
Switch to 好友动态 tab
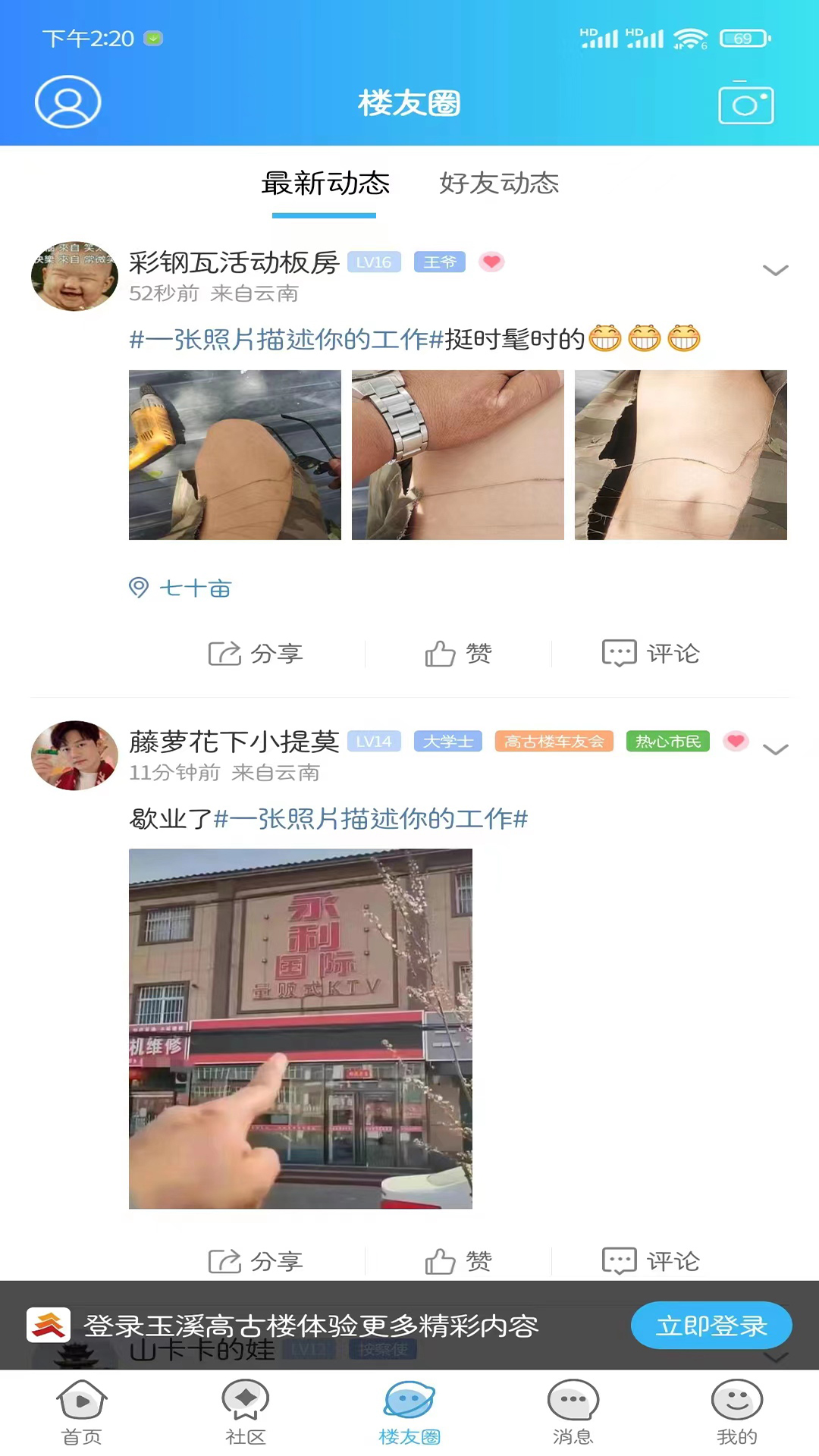(499, 184)
